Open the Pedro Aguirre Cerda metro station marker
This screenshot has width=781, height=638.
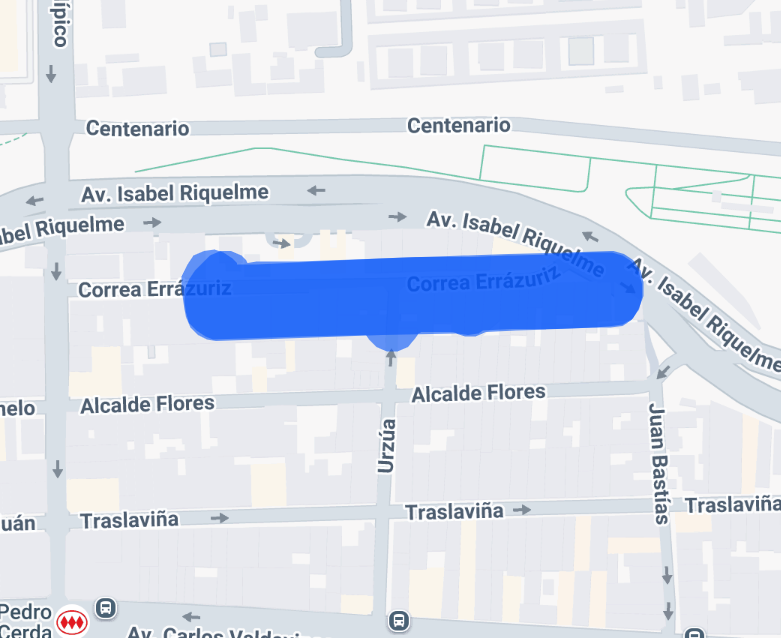tap(71, 621)
